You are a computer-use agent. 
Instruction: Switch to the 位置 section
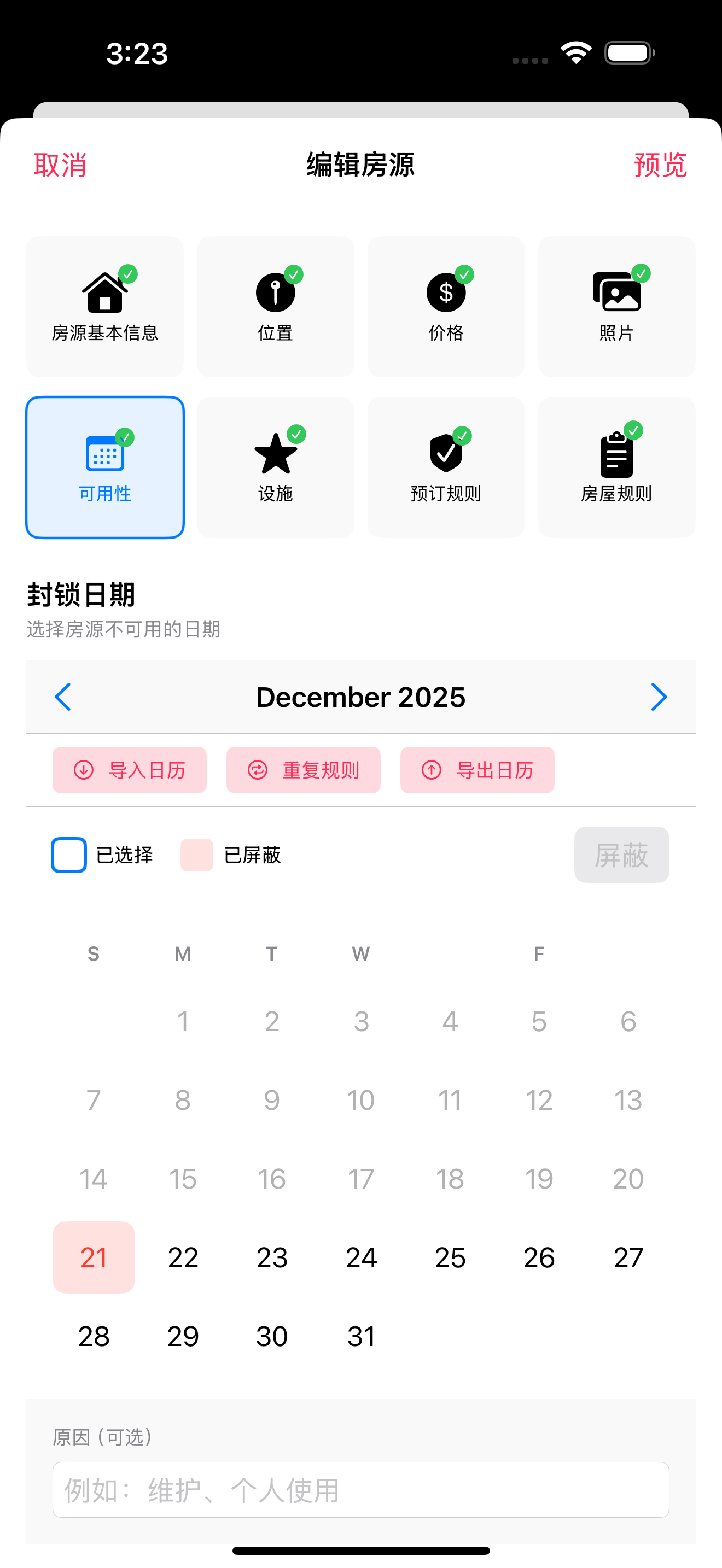[275, 307]
